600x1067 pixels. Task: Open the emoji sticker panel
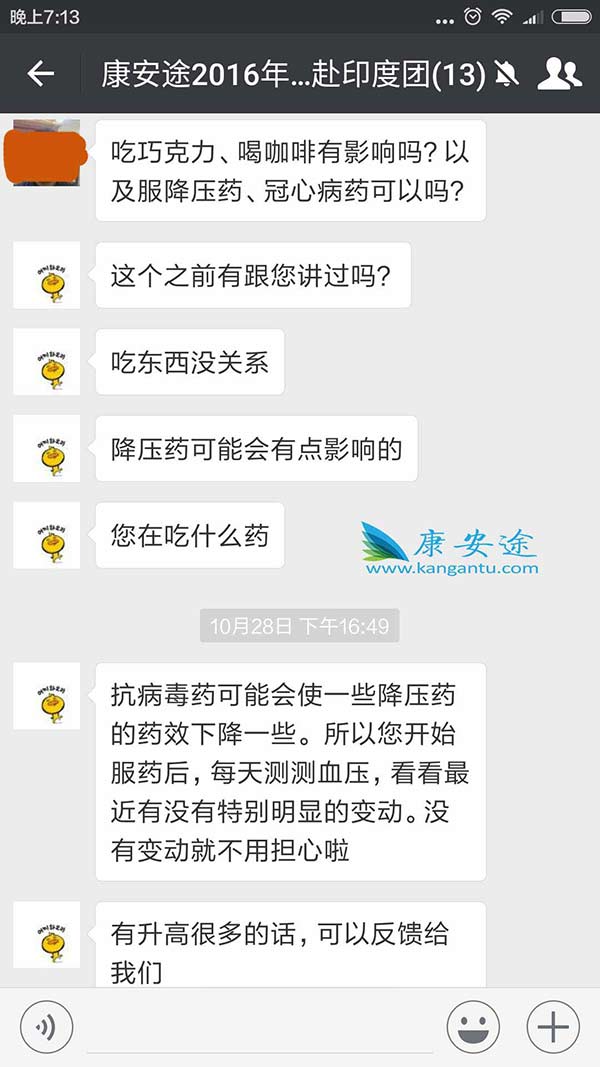(473, 1027)
